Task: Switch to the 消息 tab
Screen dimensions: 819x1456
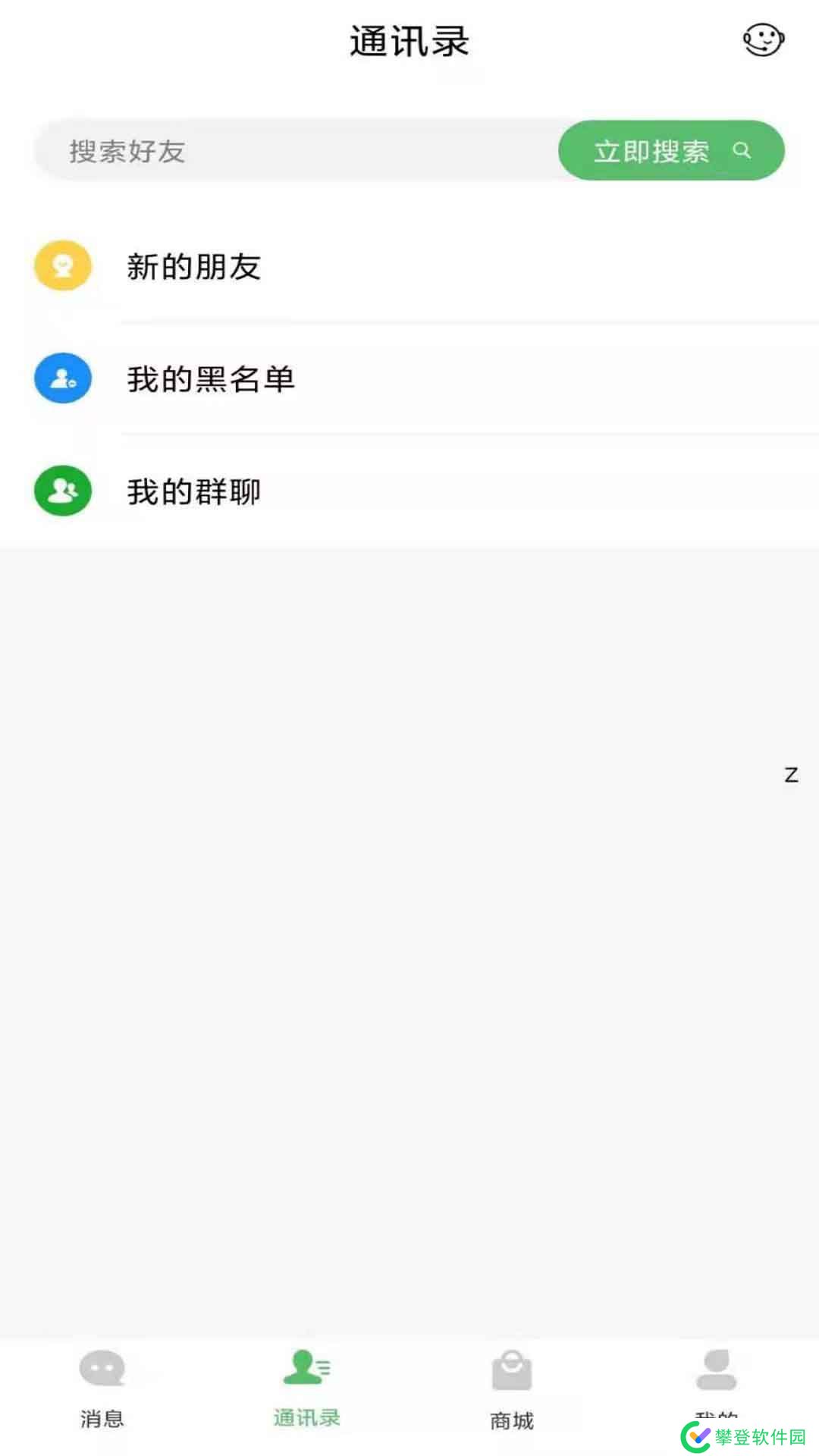Action: (102, 1388)
